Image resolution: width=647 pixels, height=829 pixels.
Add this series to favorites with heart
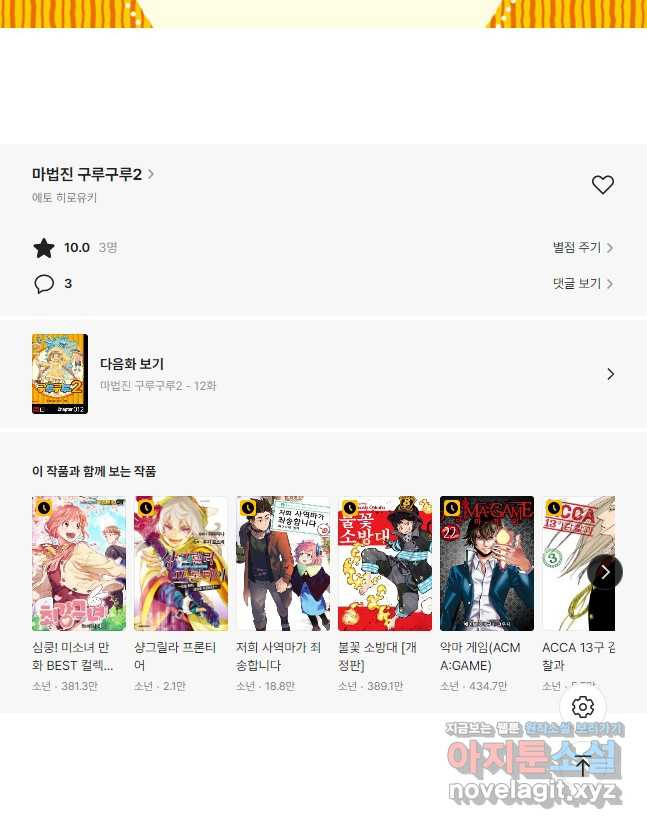click(602, 185)
